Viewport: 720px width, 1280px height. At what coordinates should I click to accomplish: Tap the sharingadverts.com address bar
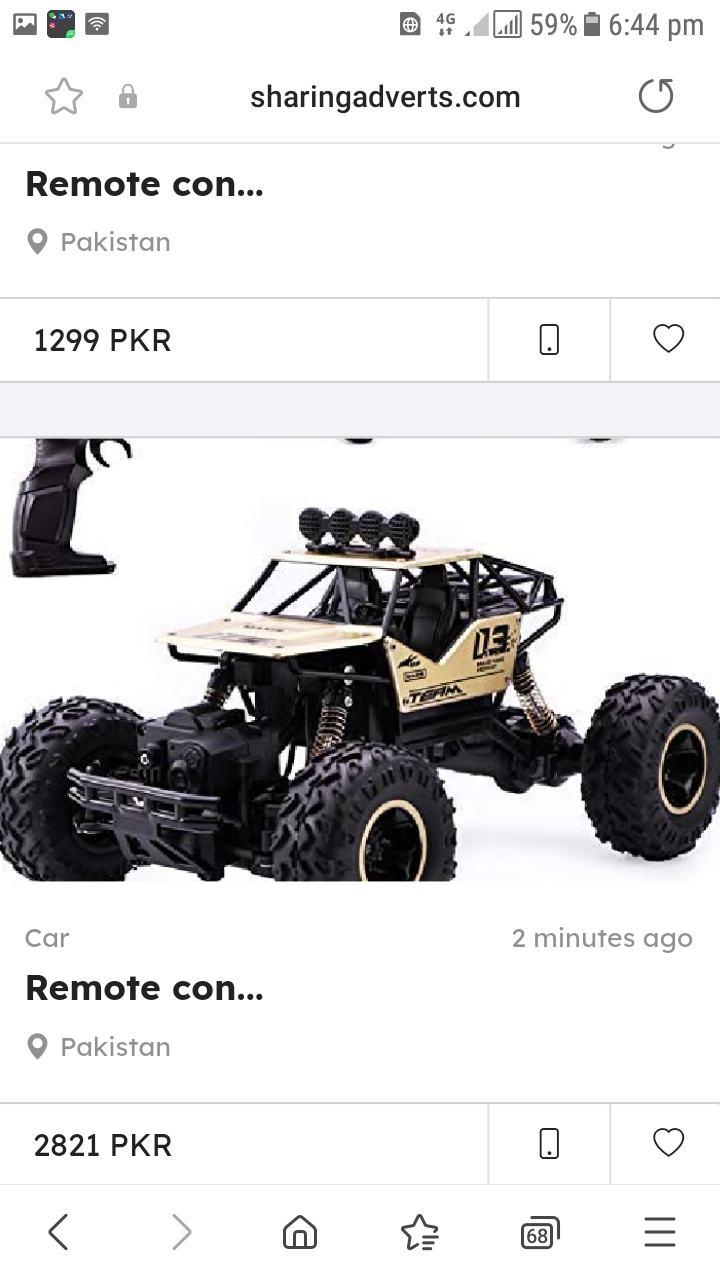click(385, 97)
